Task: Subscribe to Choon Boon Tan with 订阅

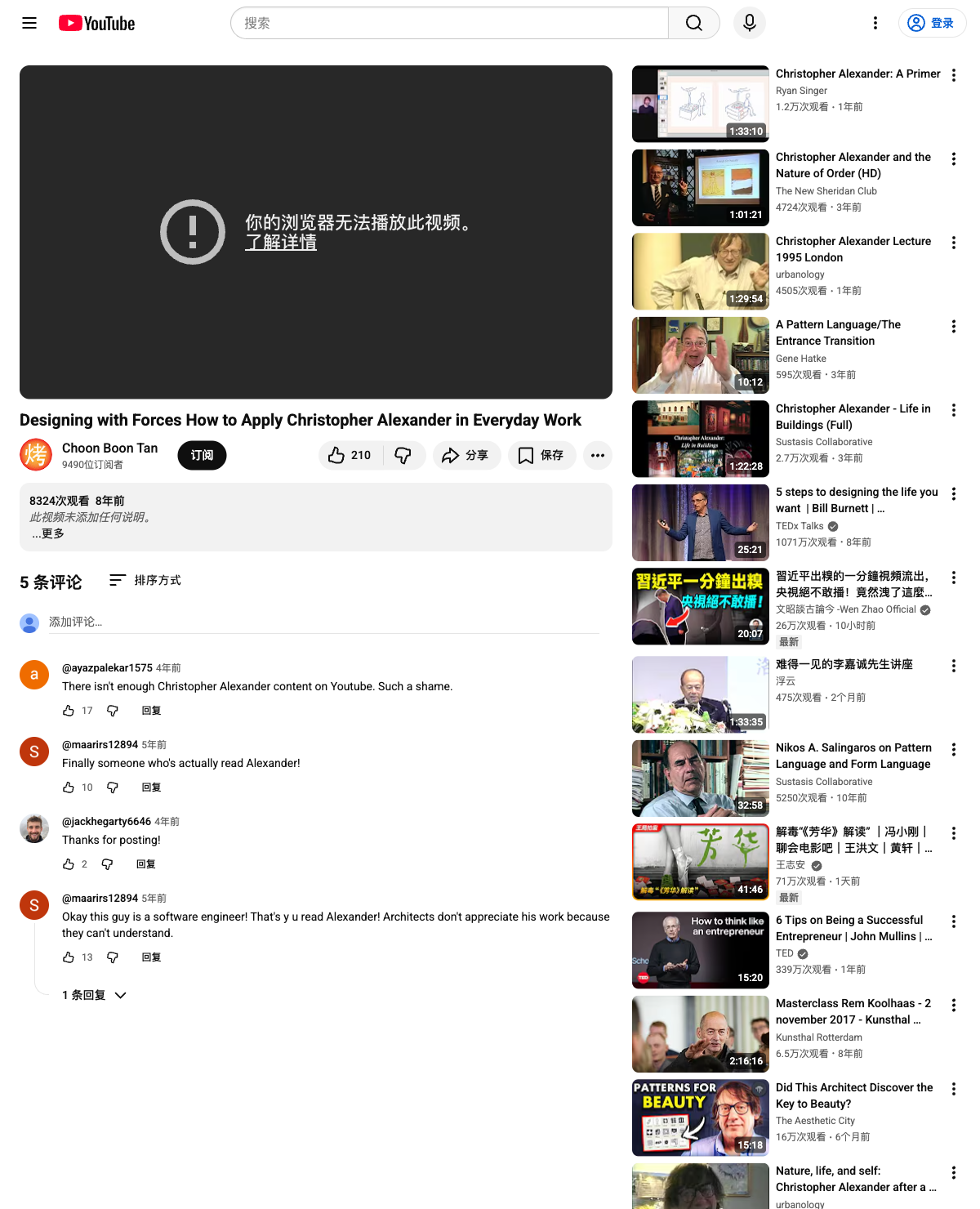Action: click(202, 455)
